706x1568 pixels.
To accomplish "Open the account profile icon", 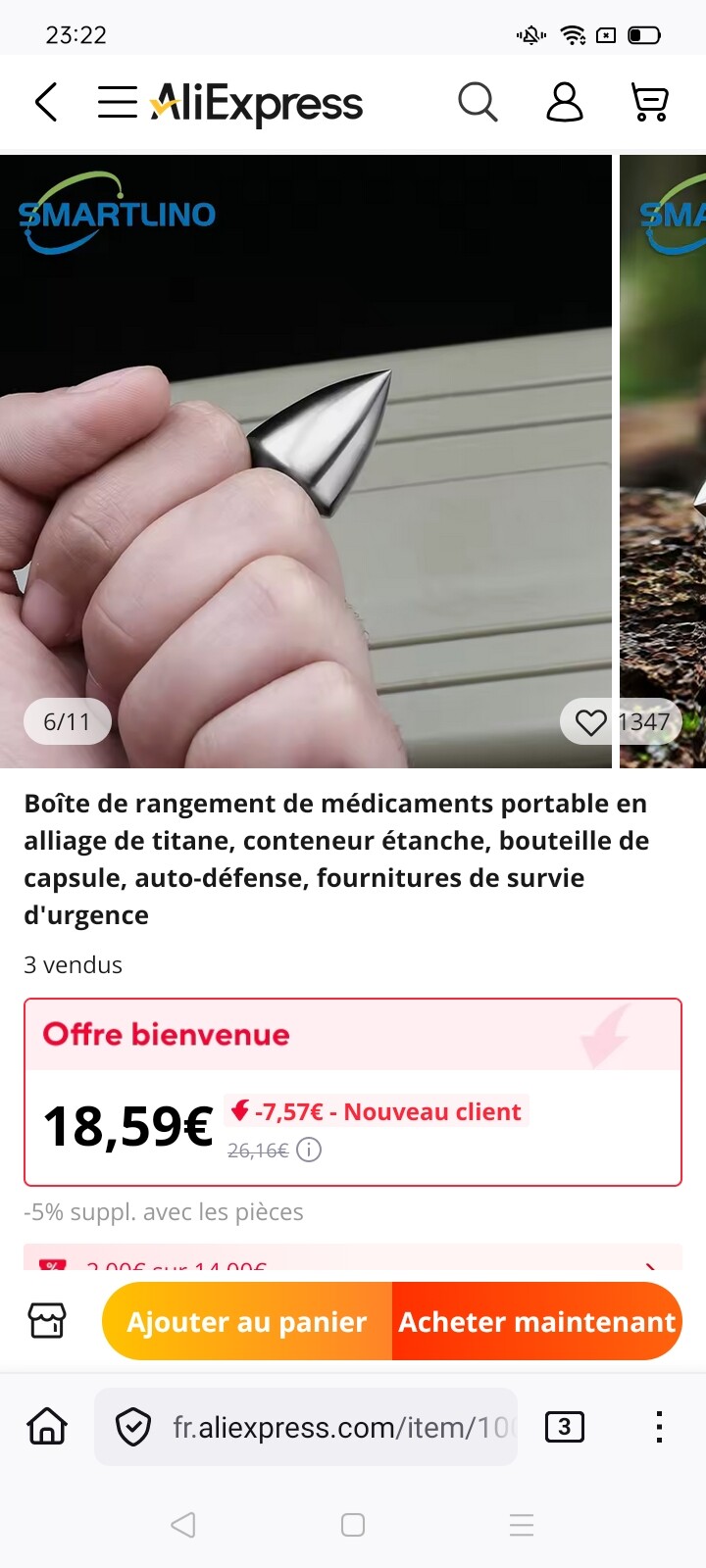I will [564, 102].
